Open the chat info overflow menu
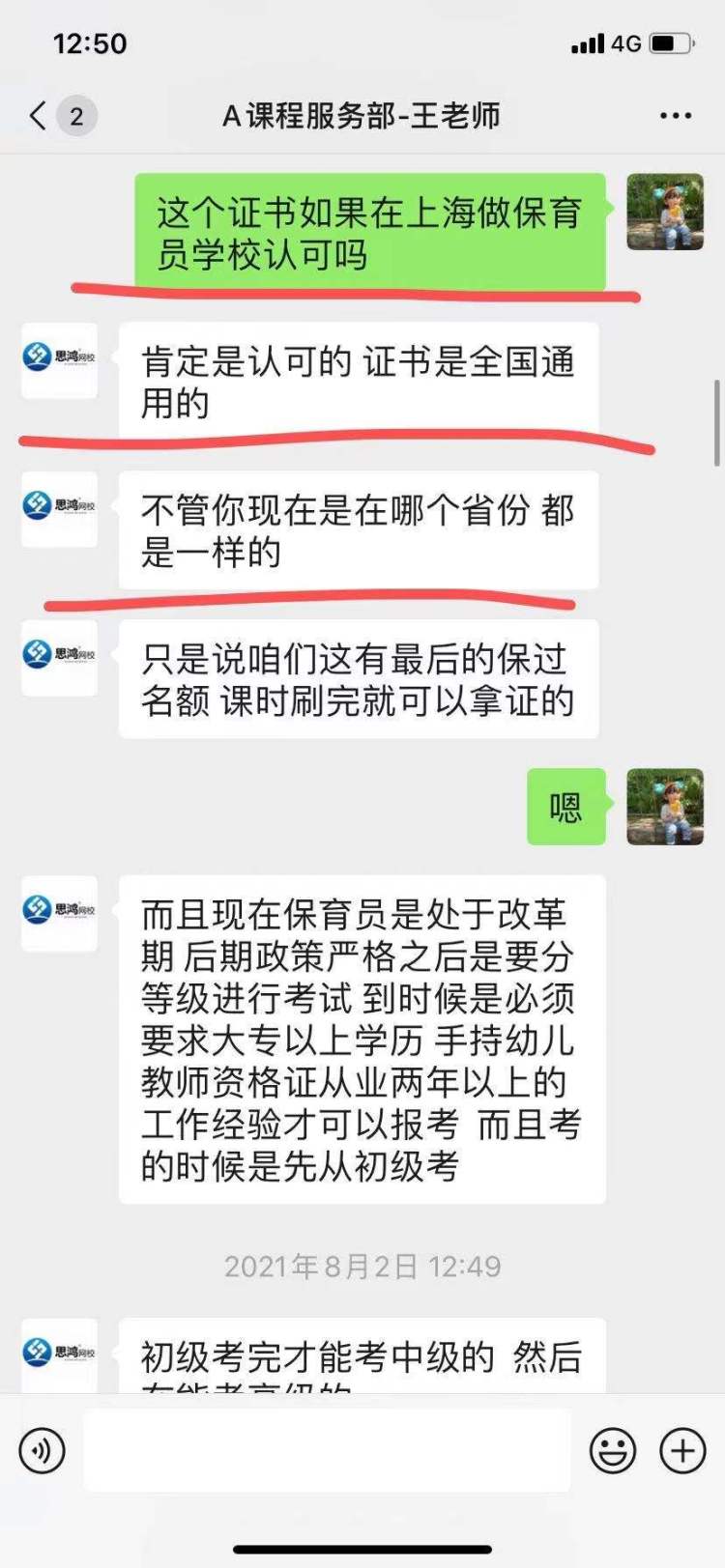 pyautogui.click(x=675, y=116)
